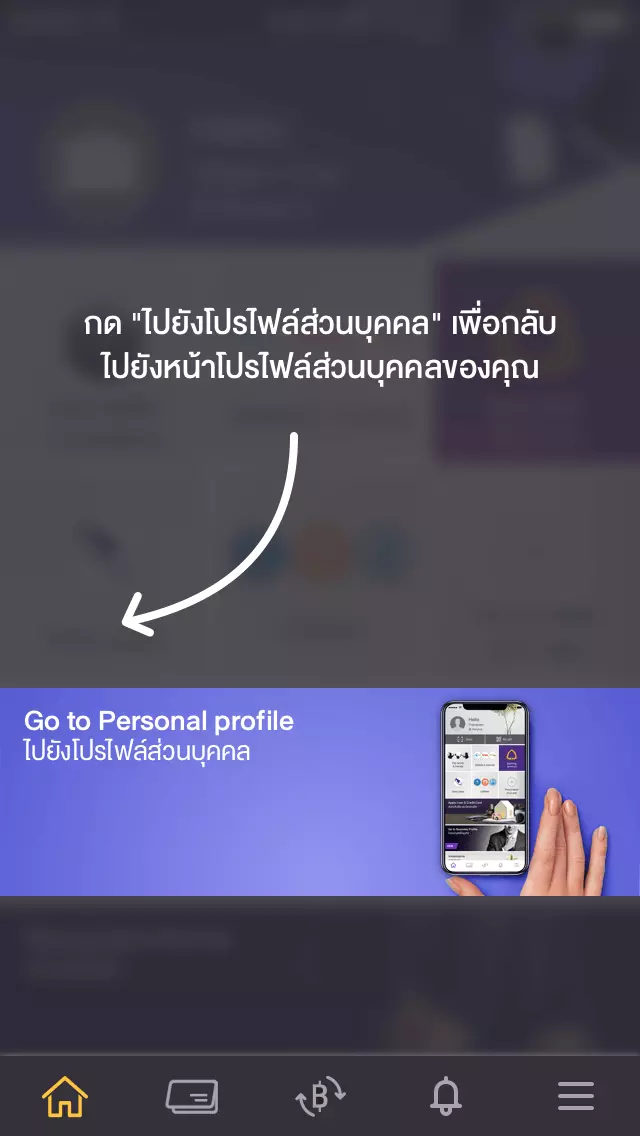Switch to the Home tab

point(65,1097)
